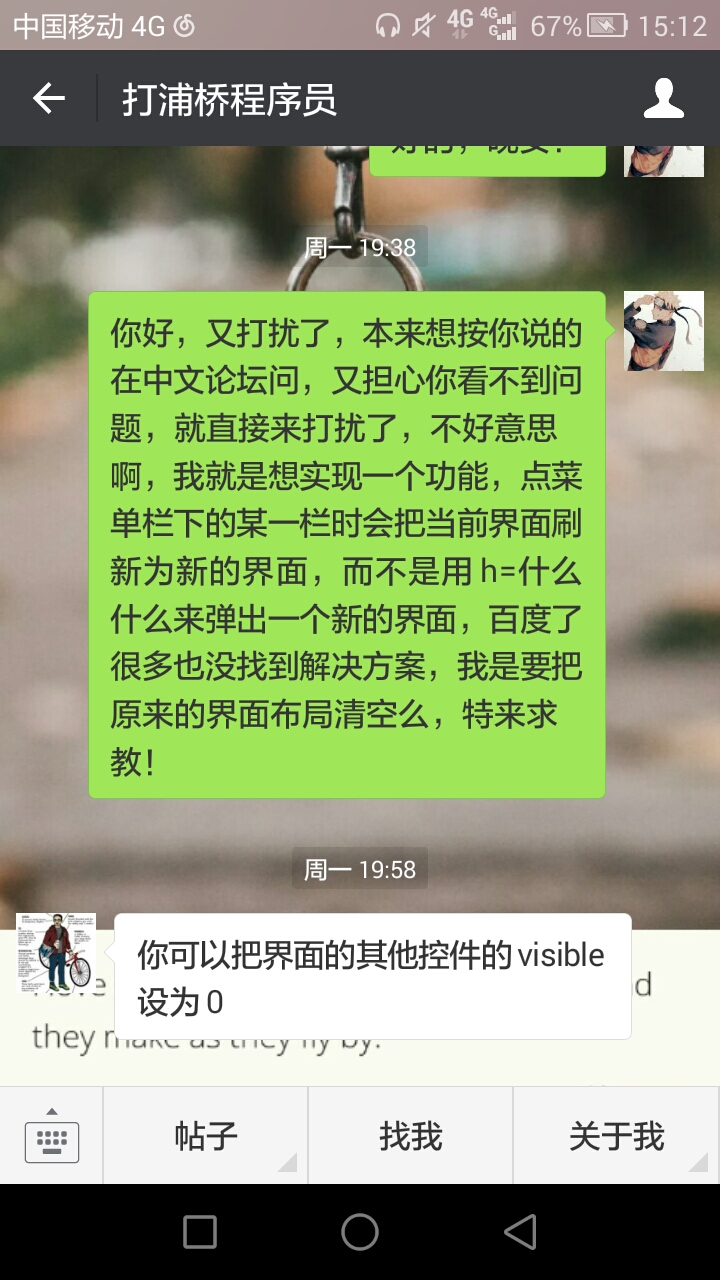Switch to keyboard input mode
720x1280 pixels.
click(x=52, y=1136)
